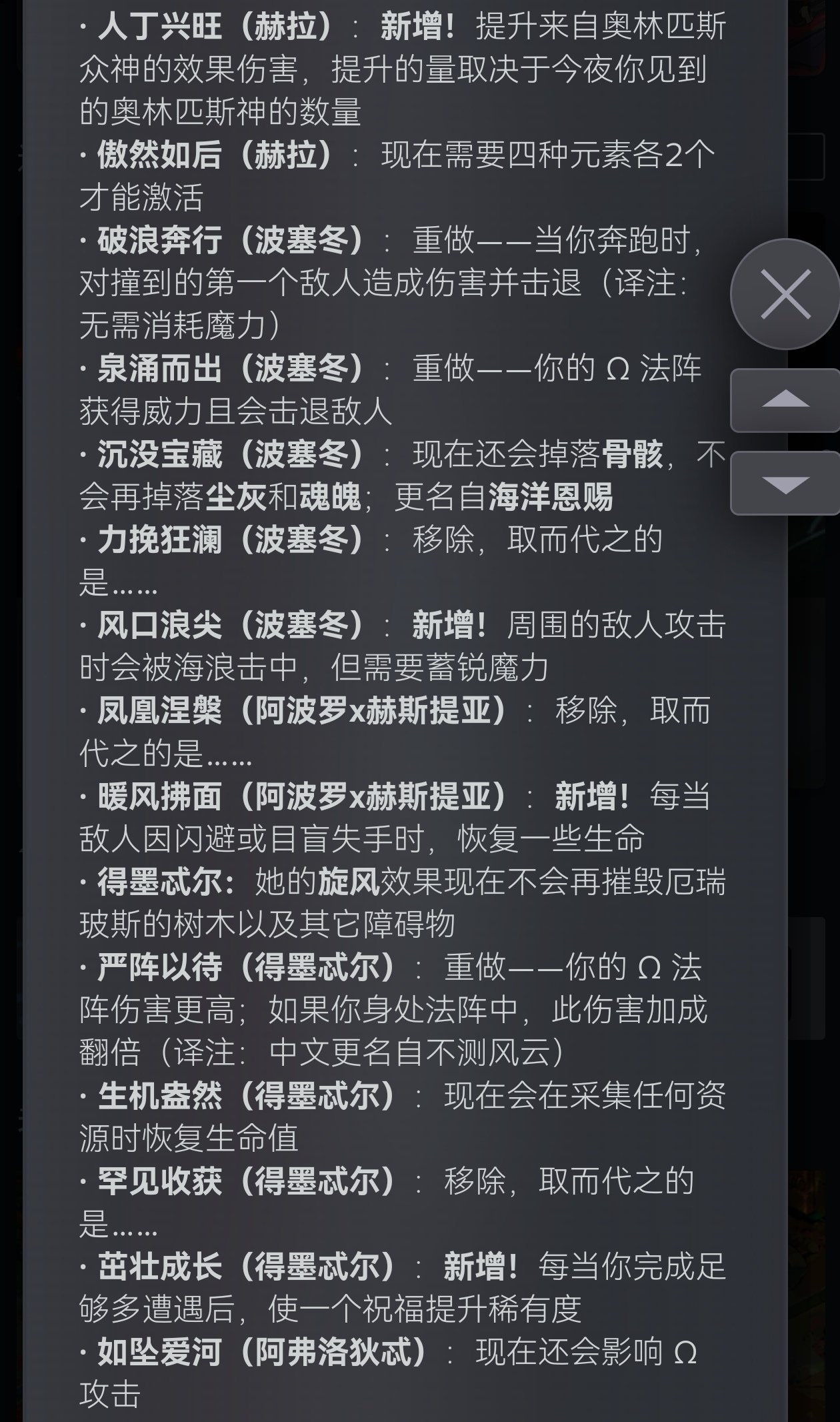Tap the up arrow button

tap(785, 400)
